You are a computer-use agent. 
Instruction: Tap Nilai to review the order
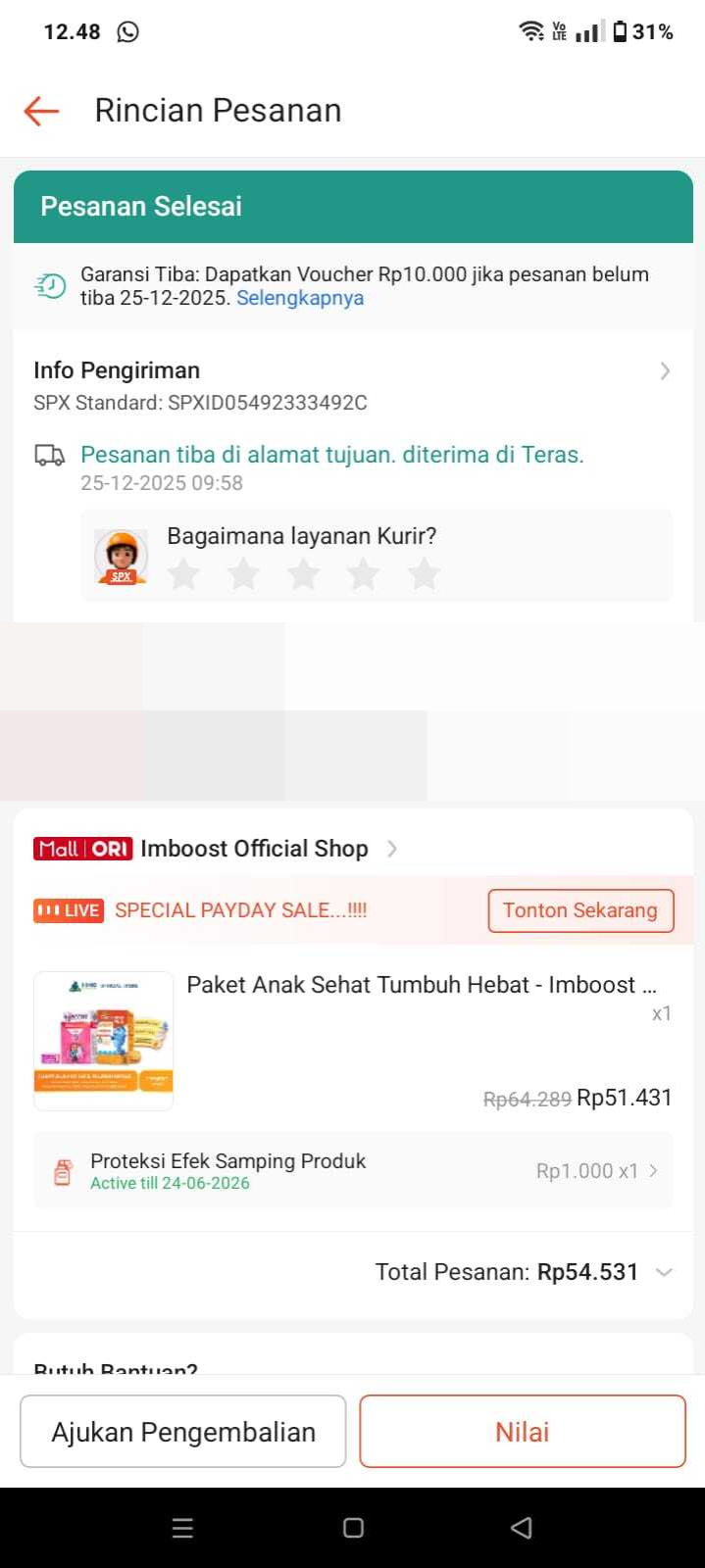click(x=522, y=1432)
